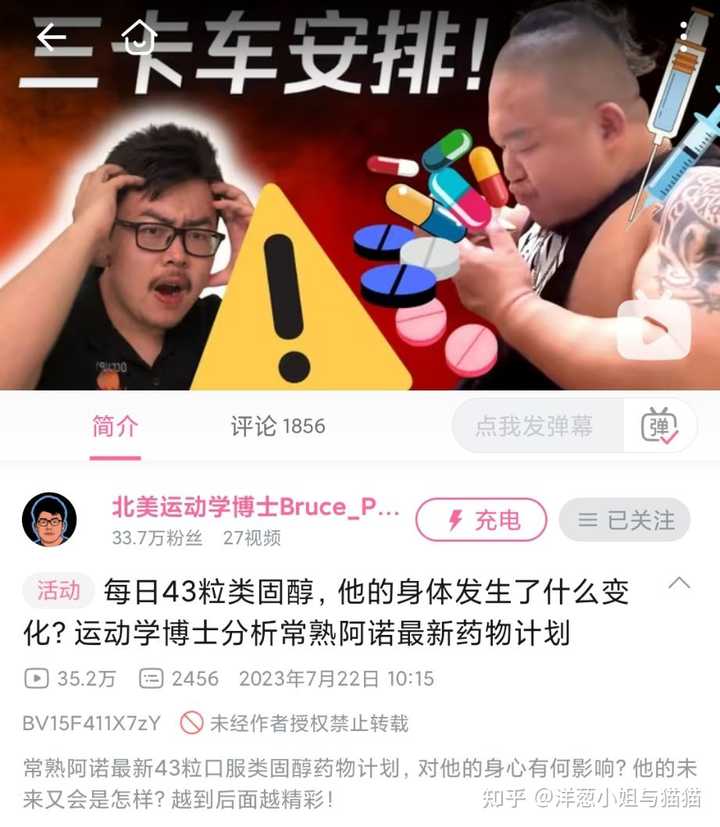Open the uploader's avatar profile
The image size is (720, 827).
click(50, 520)
